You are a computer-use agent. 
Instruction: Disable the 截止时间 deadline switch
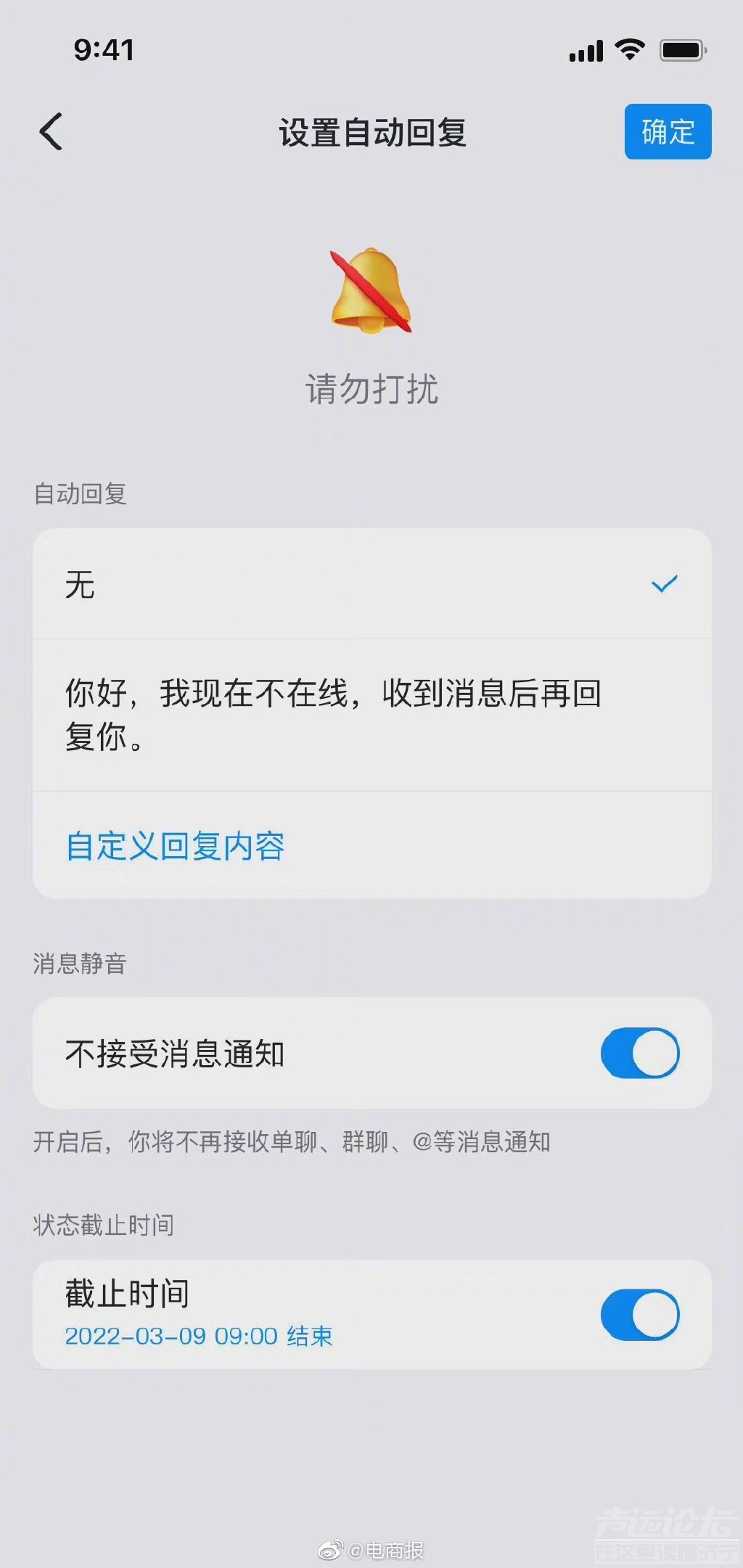point(638,1314)
